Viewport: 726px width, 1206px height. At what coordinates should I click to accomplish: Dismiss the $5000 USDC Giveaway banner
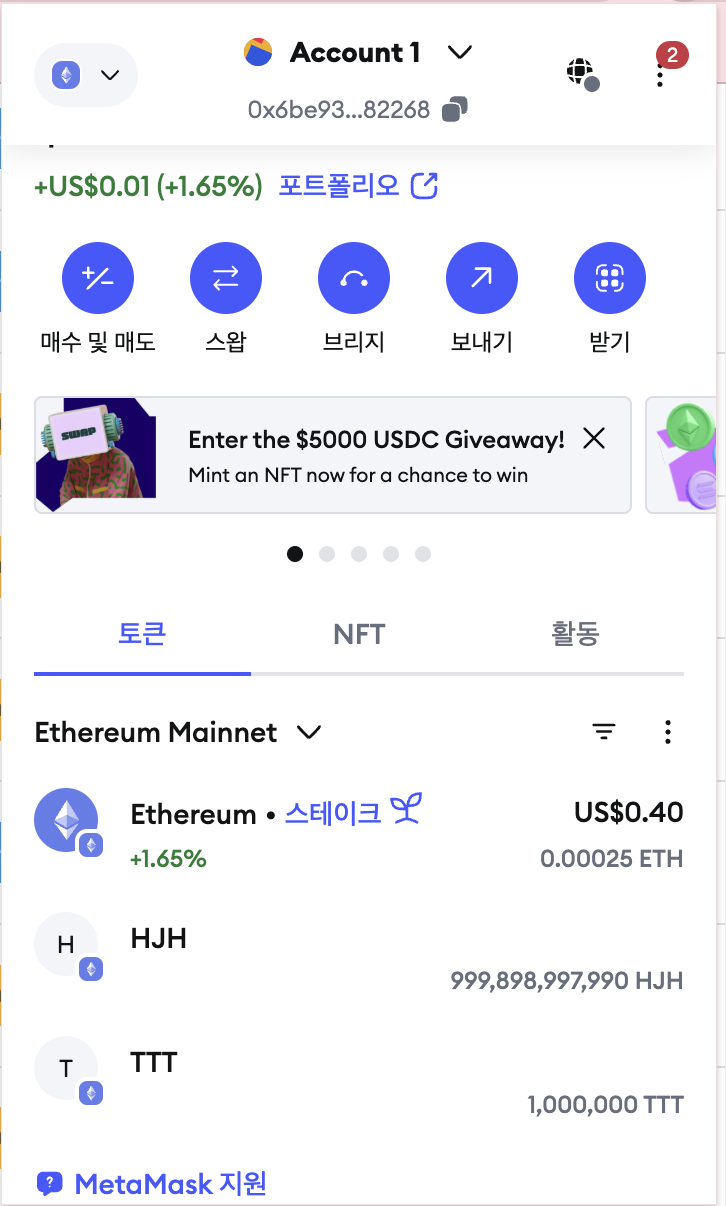[594, 438]
